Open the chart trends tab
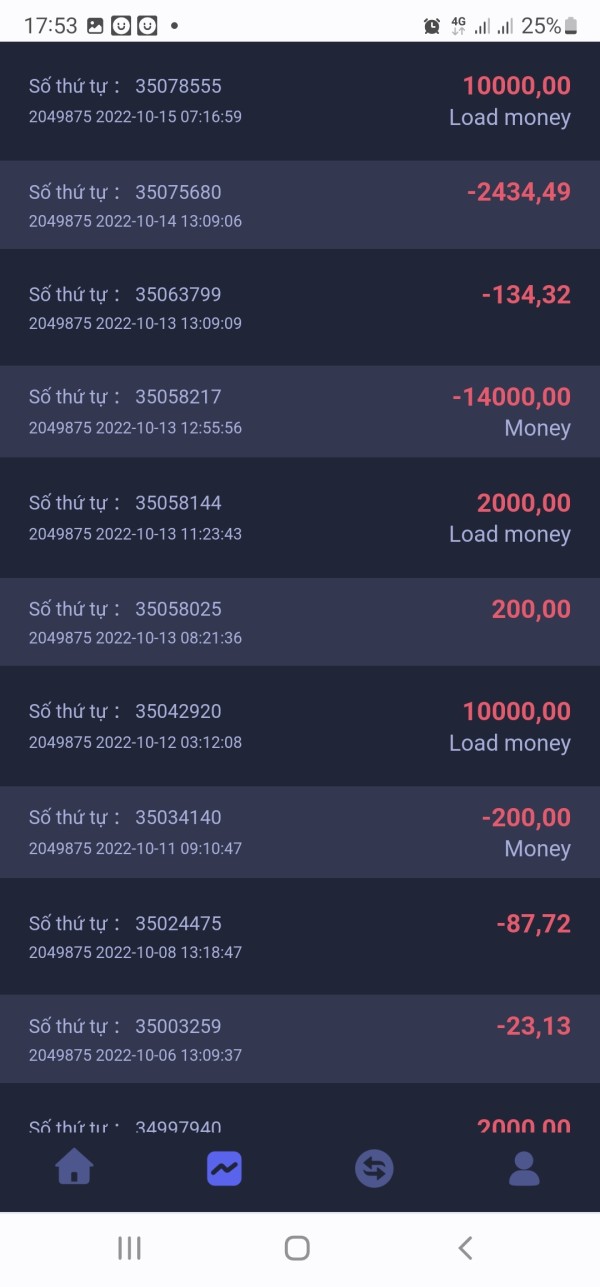The width and height of the screenshot is (600, 1287). tap(224, 1167)
